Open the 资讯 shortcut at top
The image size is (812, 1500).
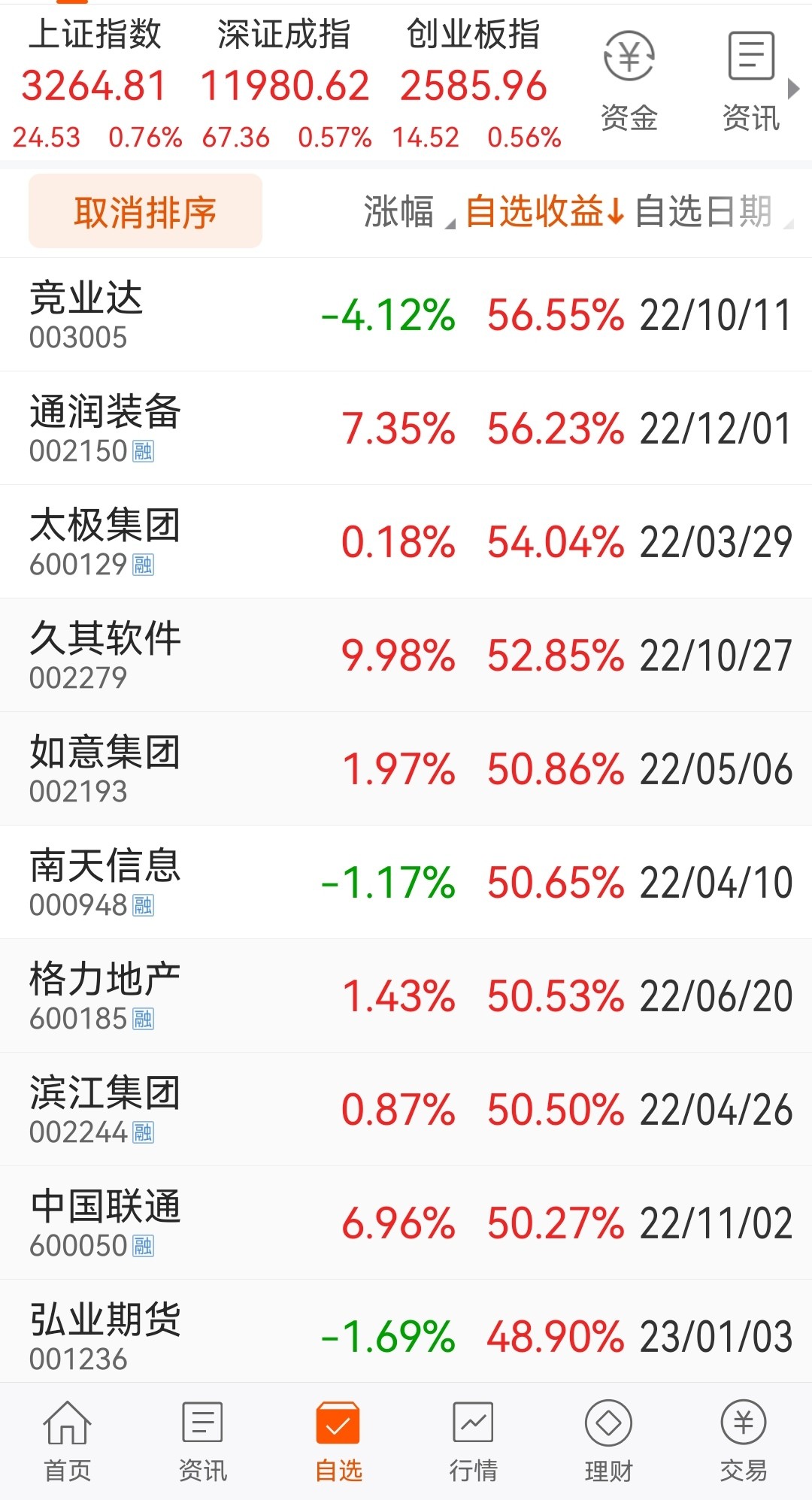751,82
